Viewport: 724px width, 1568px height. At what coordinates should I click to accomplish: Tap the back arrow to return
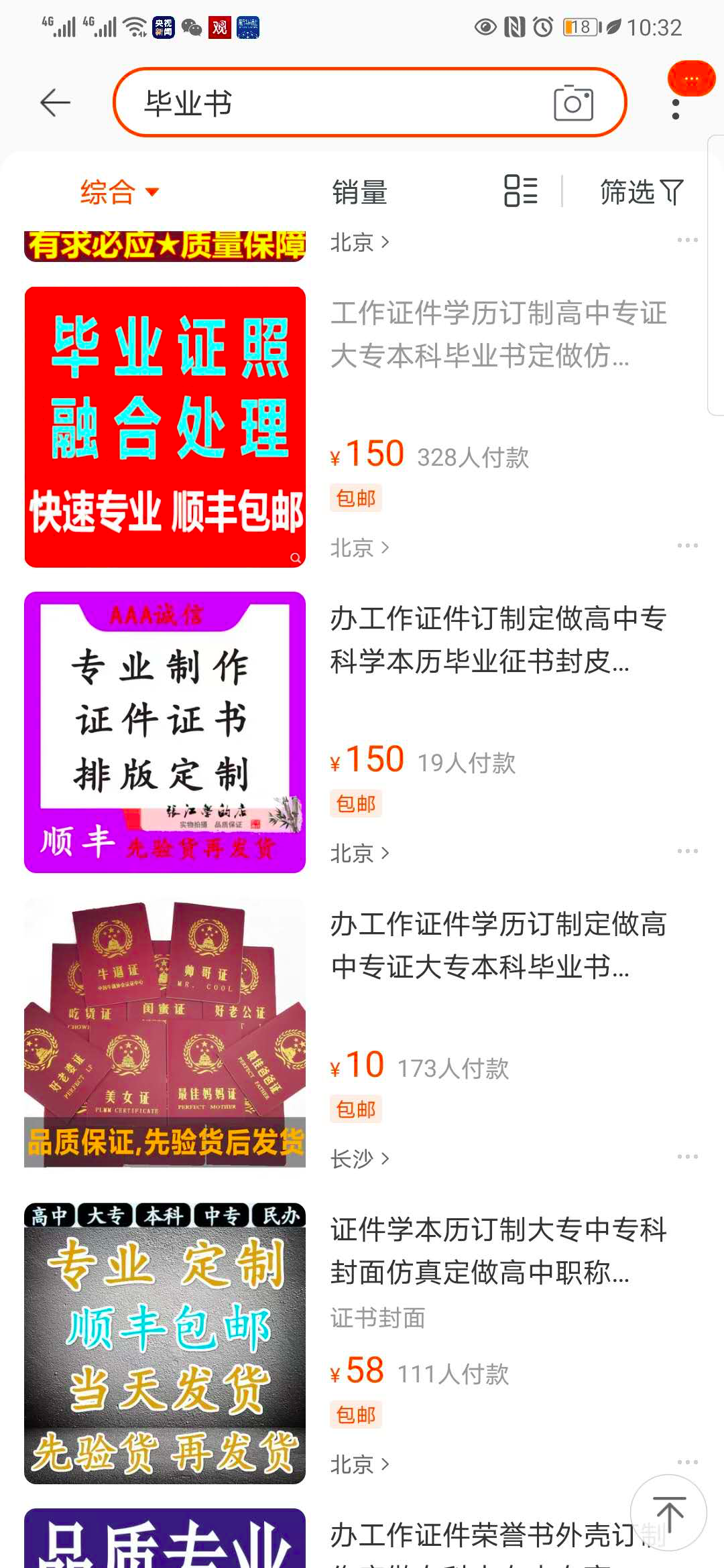click(x=54, y=103)
